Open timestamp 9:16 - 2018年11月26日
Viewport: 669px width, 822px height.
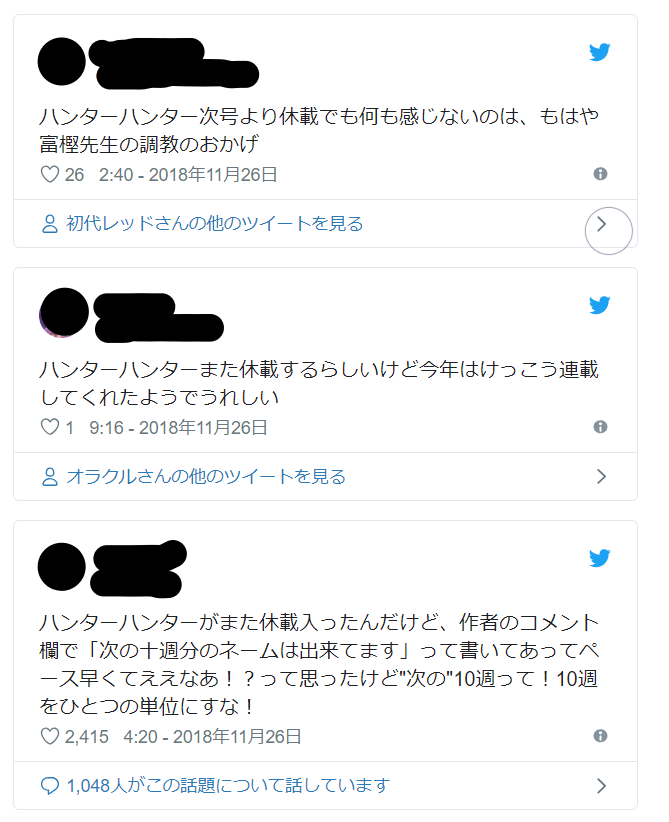point(178,428)
